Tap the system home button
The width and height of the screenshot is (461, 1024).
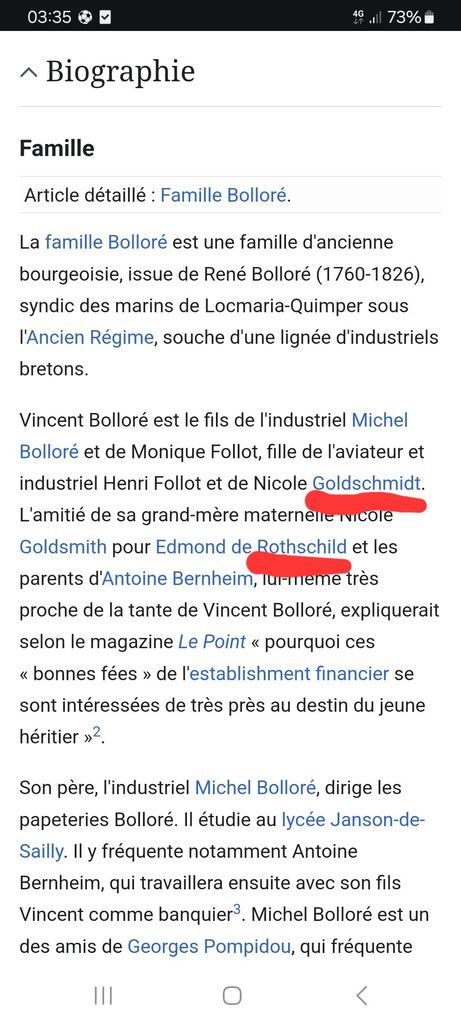pos(232,995)
